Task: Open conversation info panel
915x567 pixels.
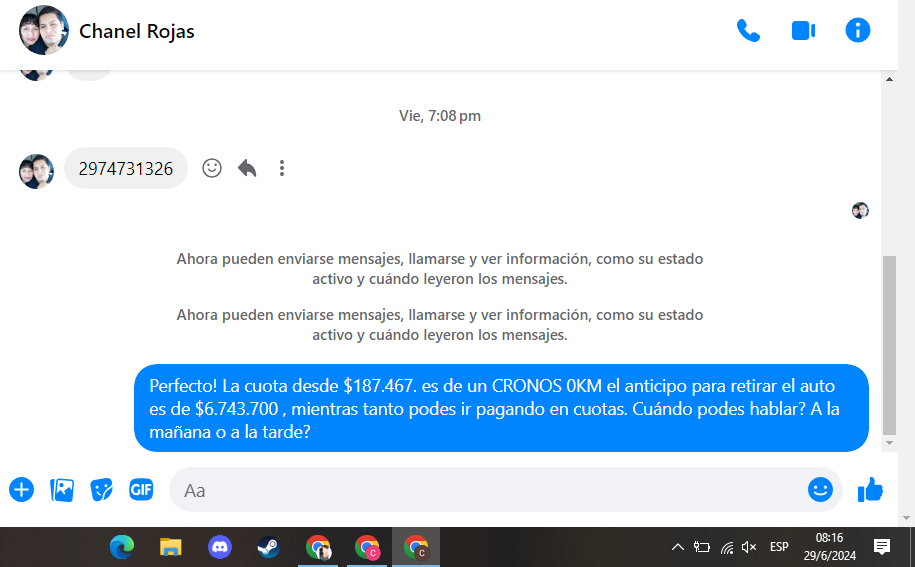Action: (857, 31)
